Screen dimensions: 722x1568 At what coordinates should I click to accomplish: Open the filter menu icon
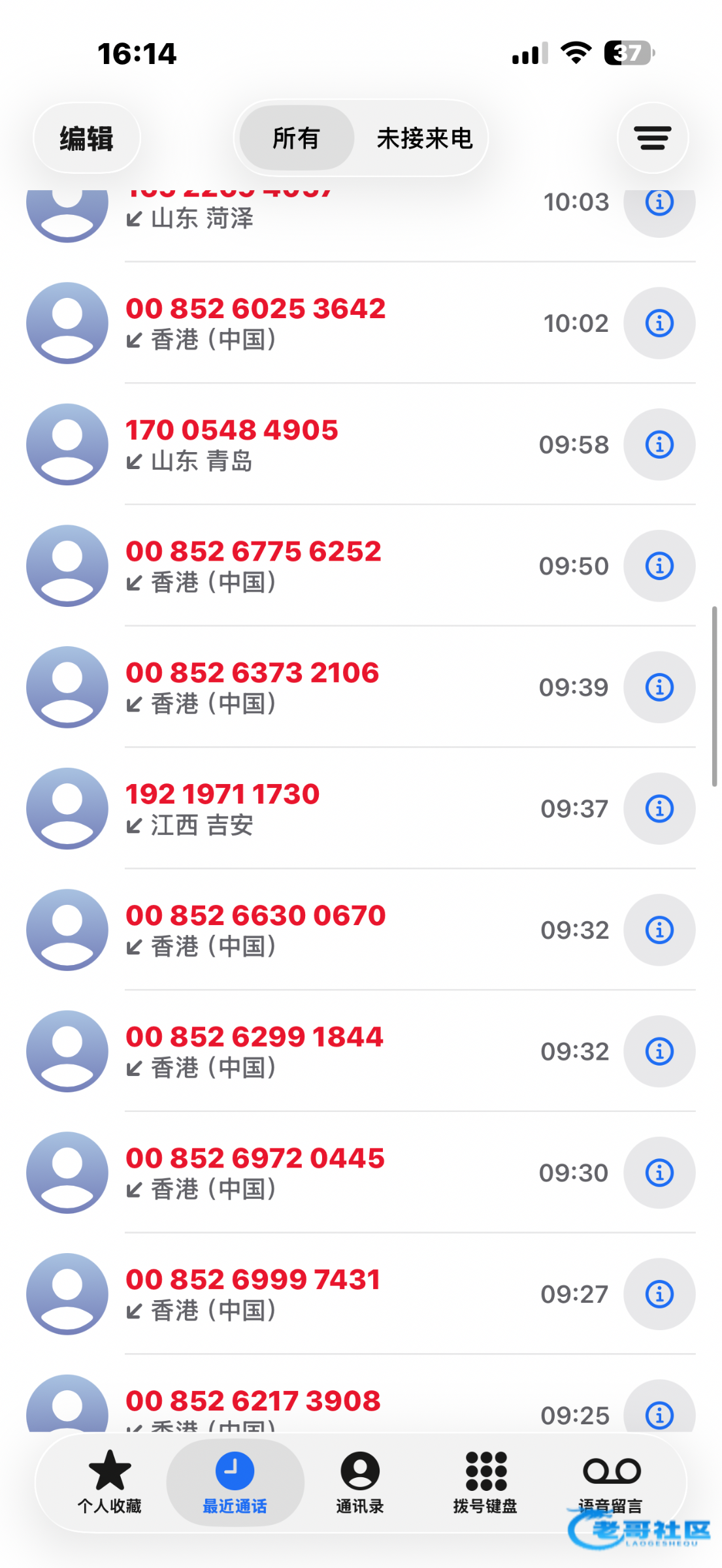point(652,139)
